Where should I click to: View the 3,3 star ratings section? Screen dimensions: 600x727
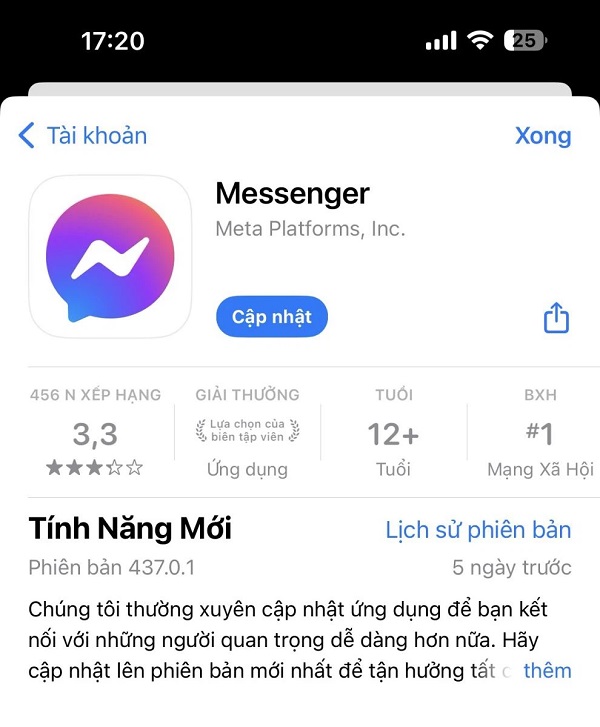[x=95, y=435]
